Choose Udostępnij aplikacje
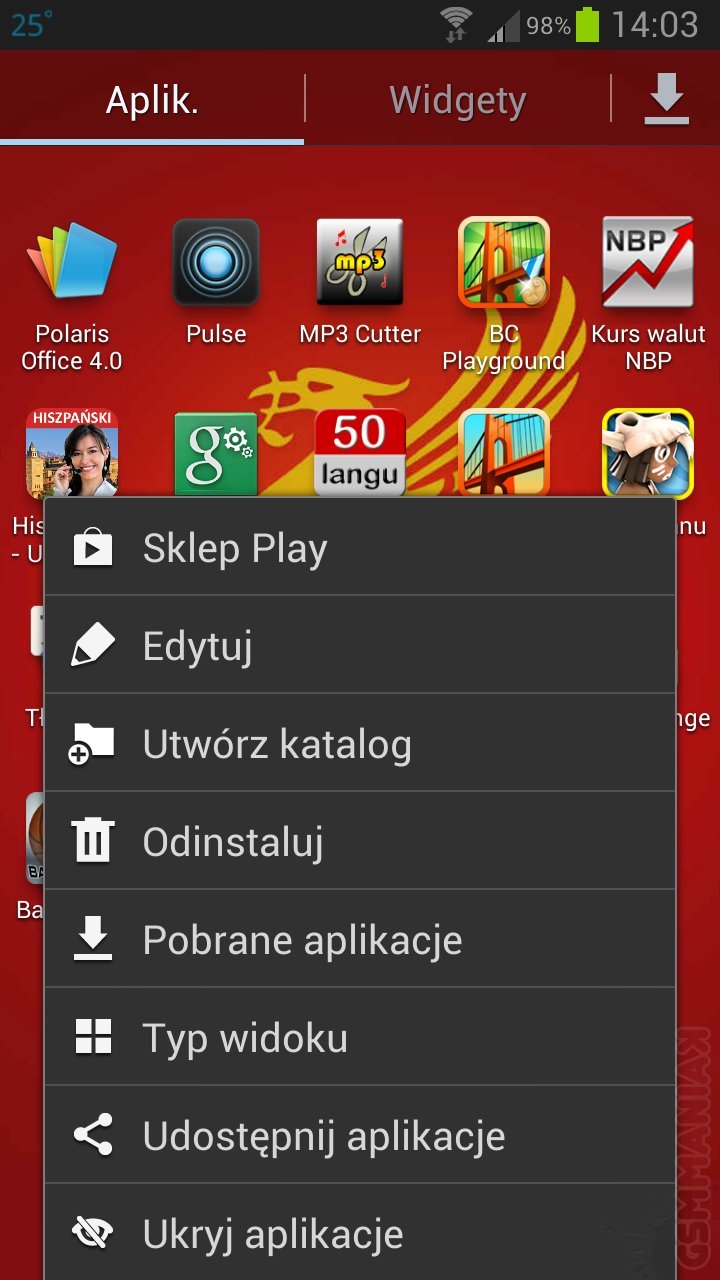 (x=360, y=1136)
